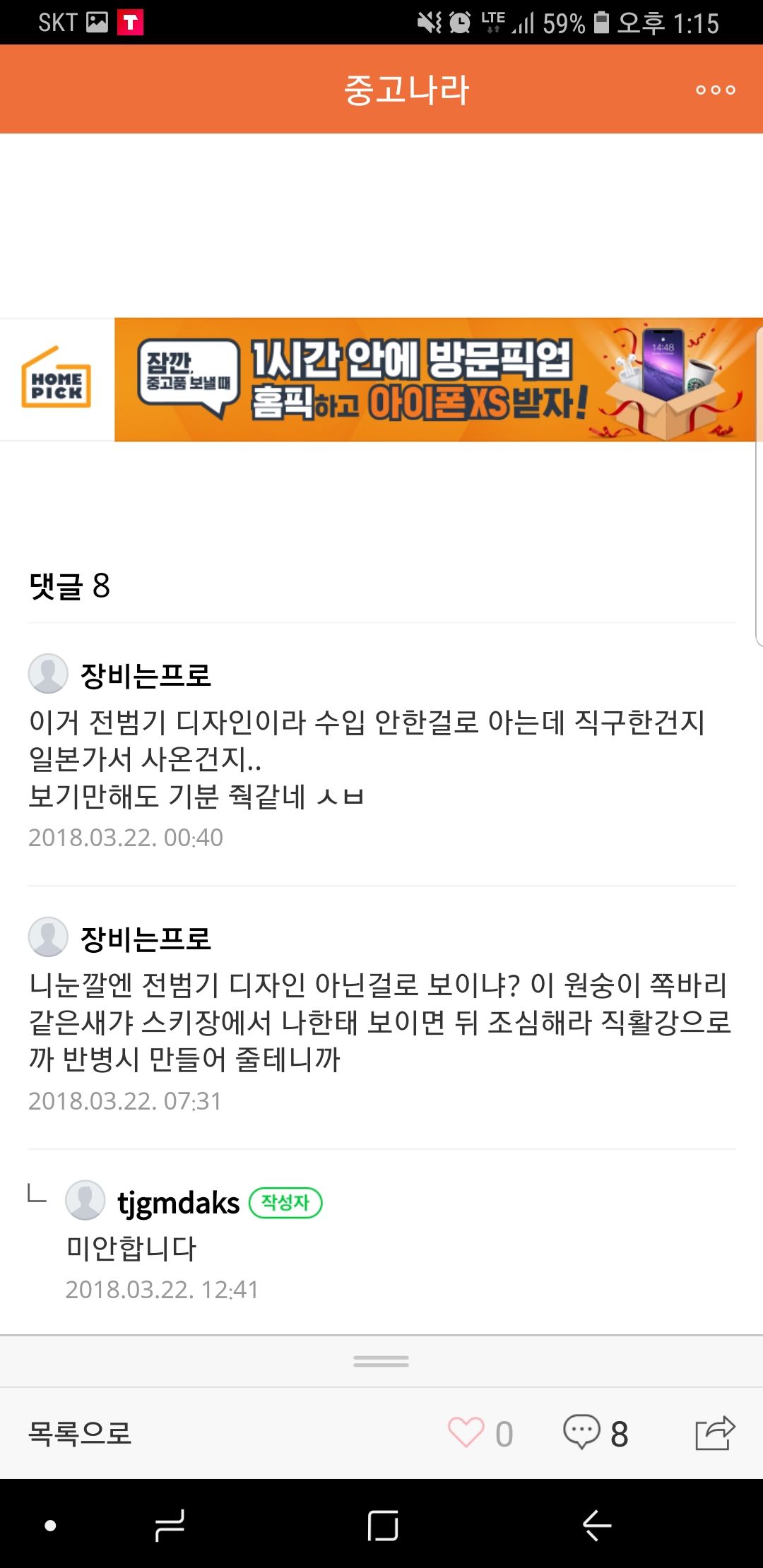
Task: Share this post
Action: coord(715,1433)
